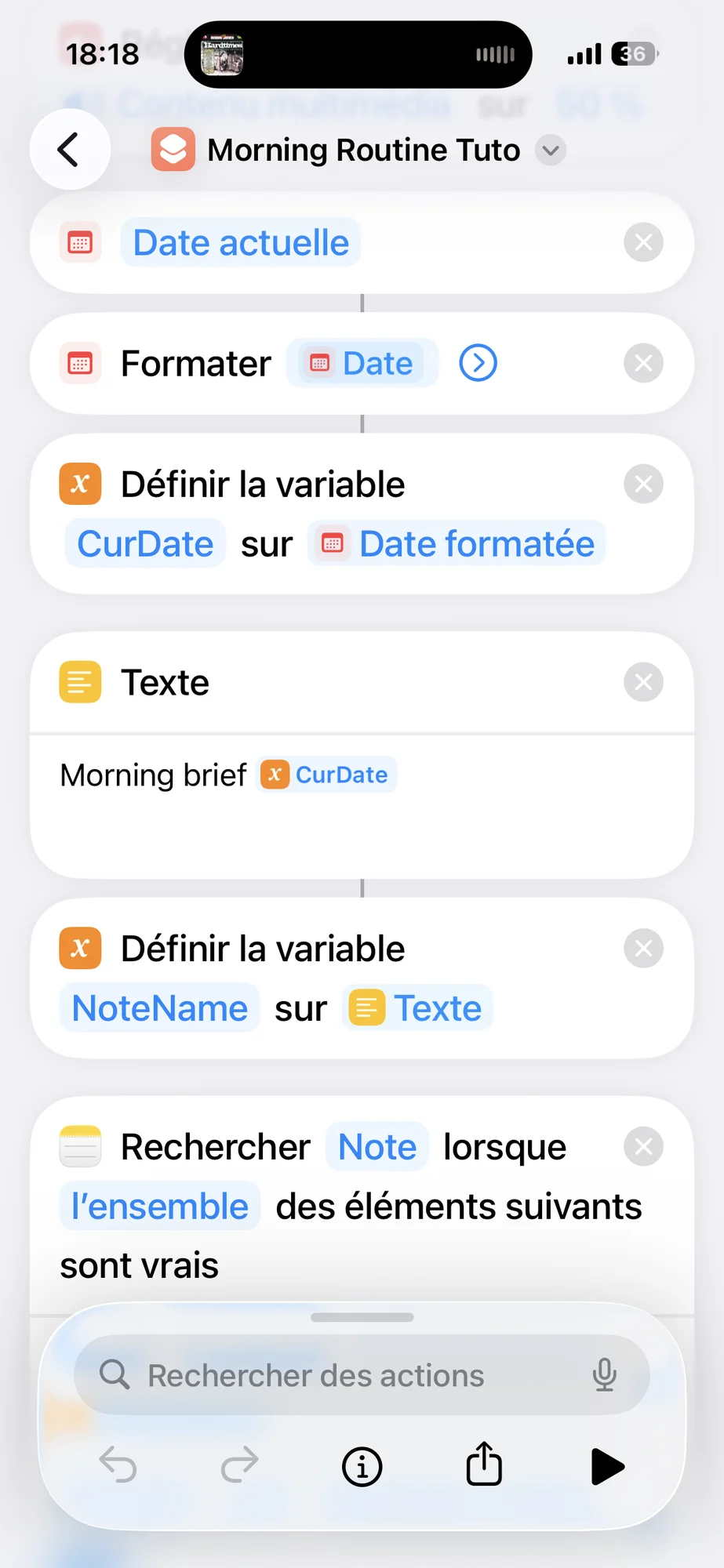Viewport: 724px width, 1568px height.
Task: Go back from the shortcut editor
Action: [x=70, y=150]
